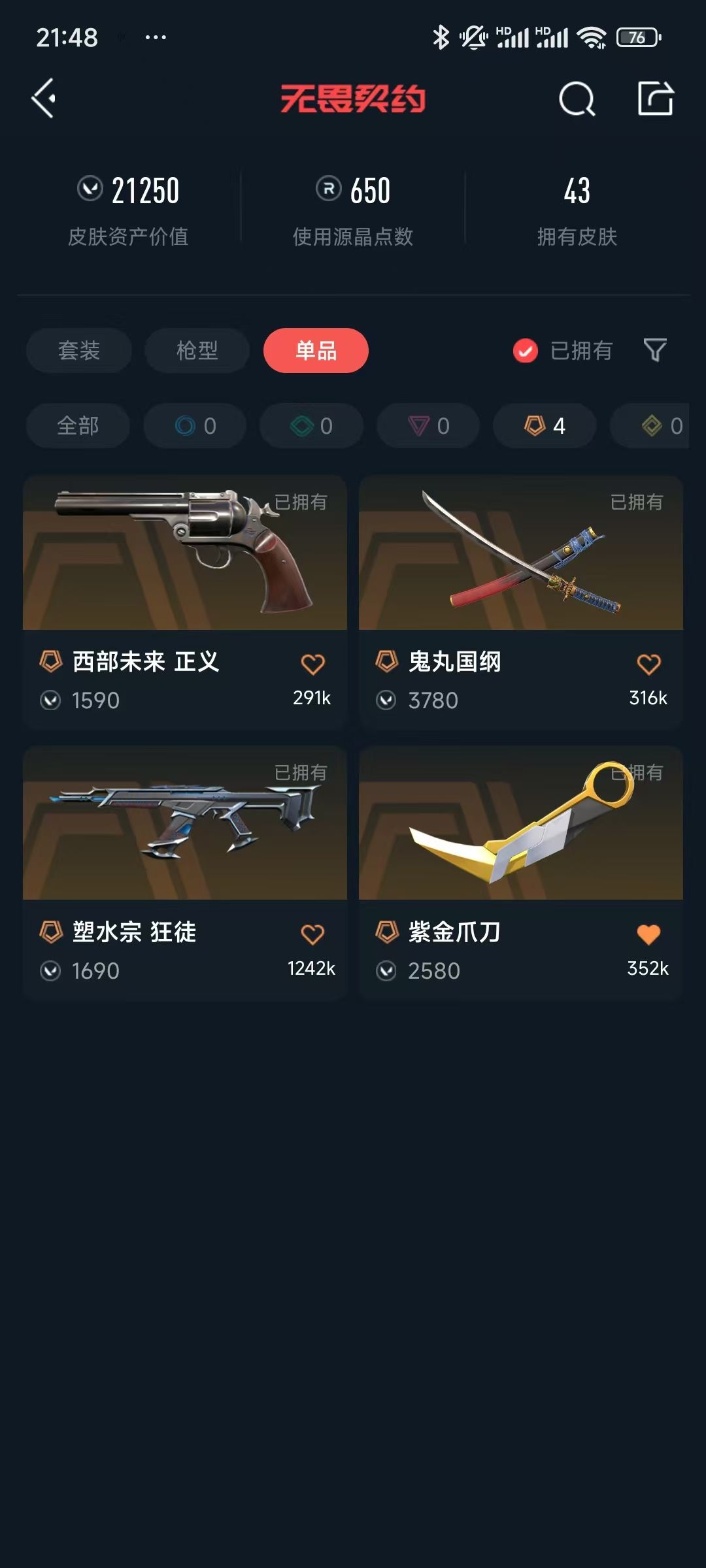Filter by the blue circle rarity chip

(x=195, y=425)
